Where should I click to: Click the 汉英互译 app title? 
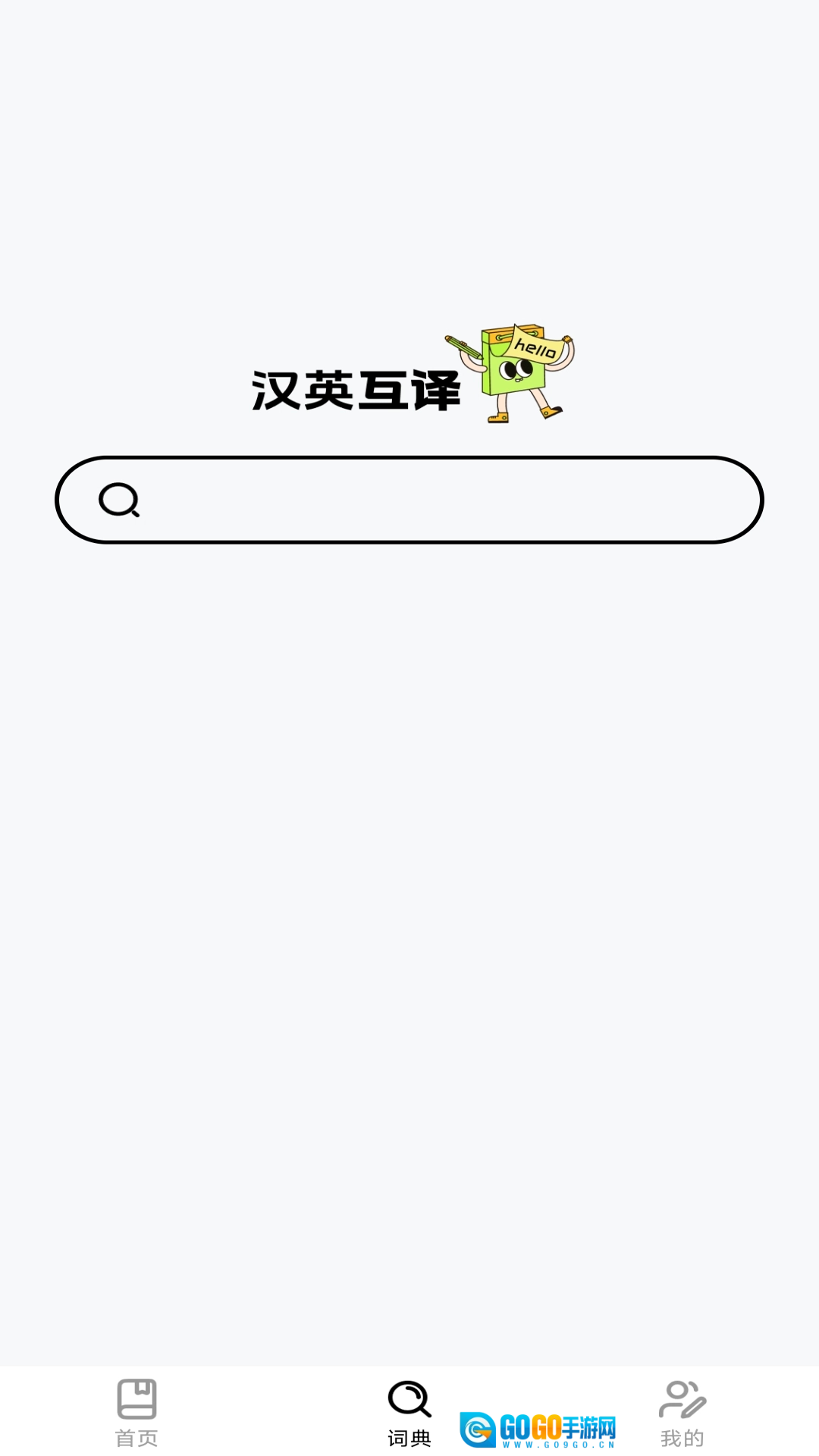coord(357,390)
